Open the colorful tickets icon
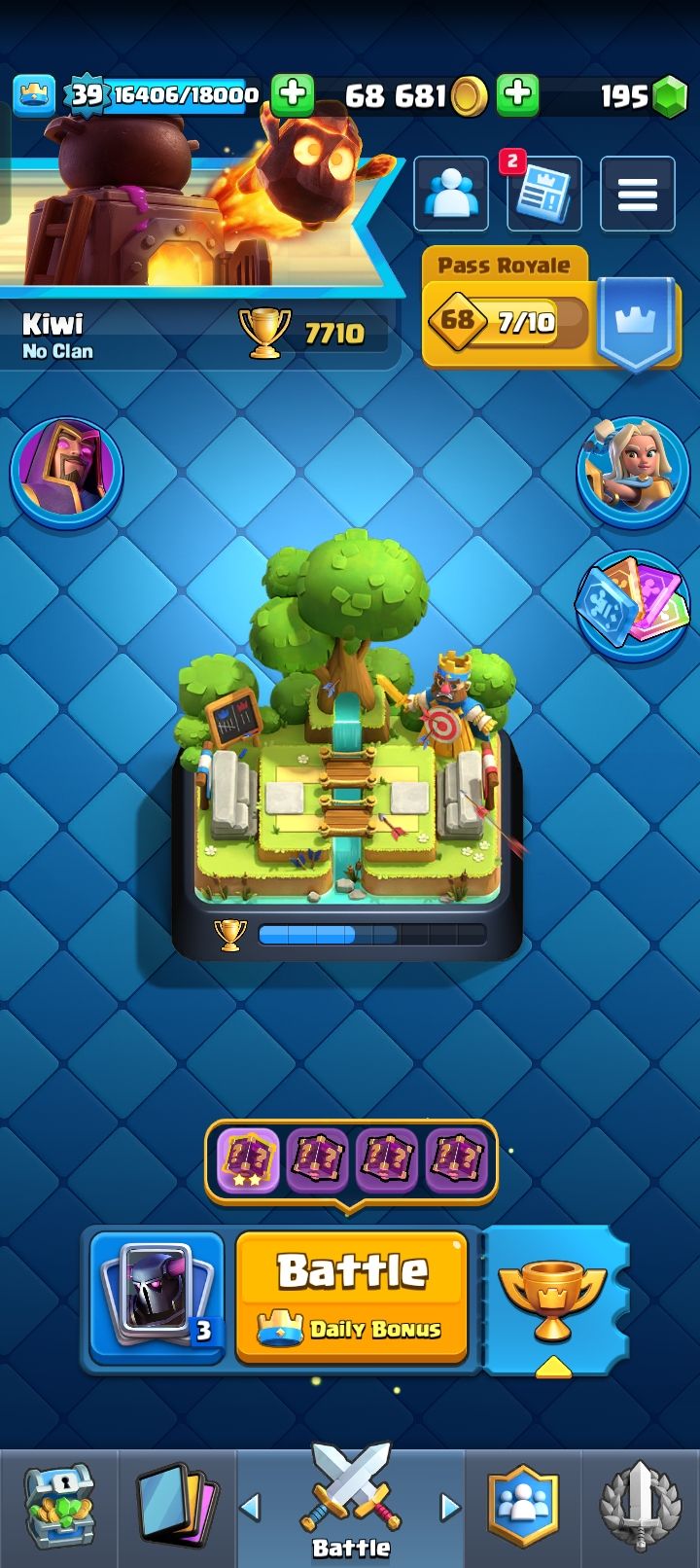 tap(633, 603)
